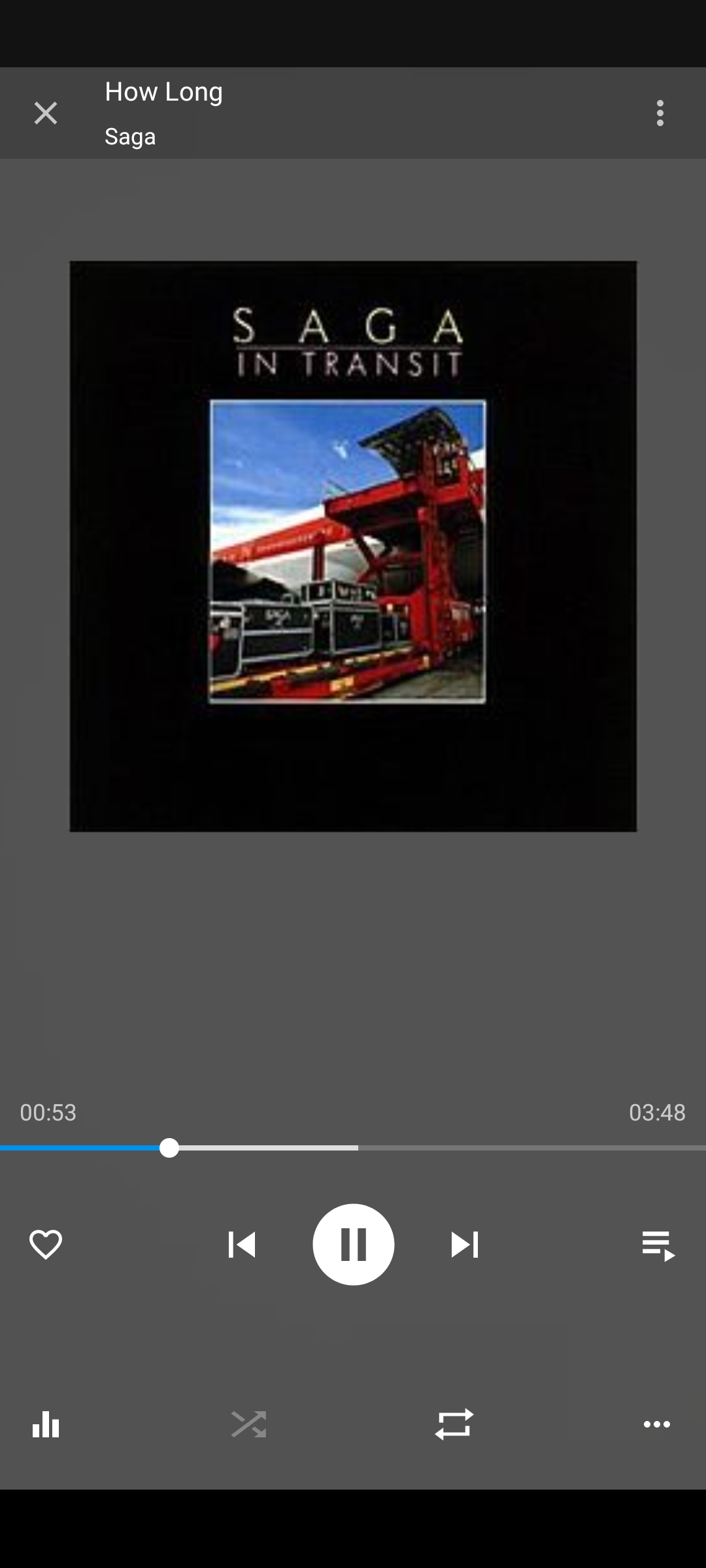Open the top-right overflow menu

coord(660,113)
